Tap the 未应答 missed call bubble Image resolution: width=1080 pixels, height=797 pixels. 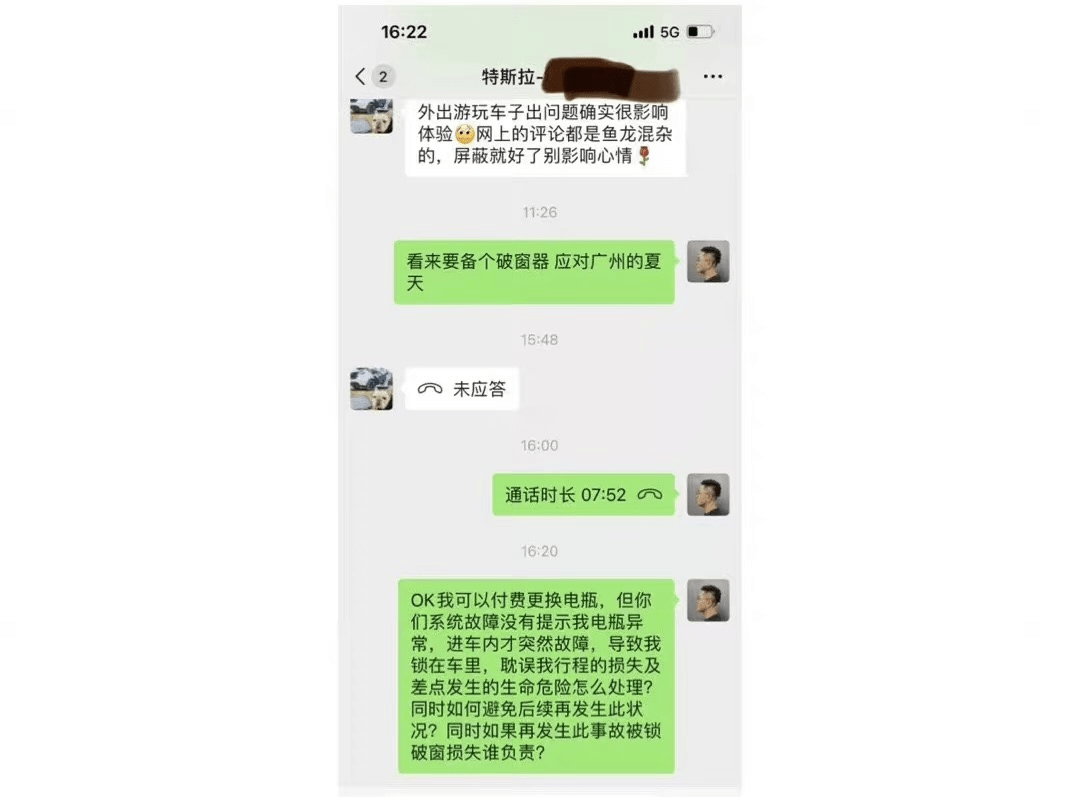point(462,389)
